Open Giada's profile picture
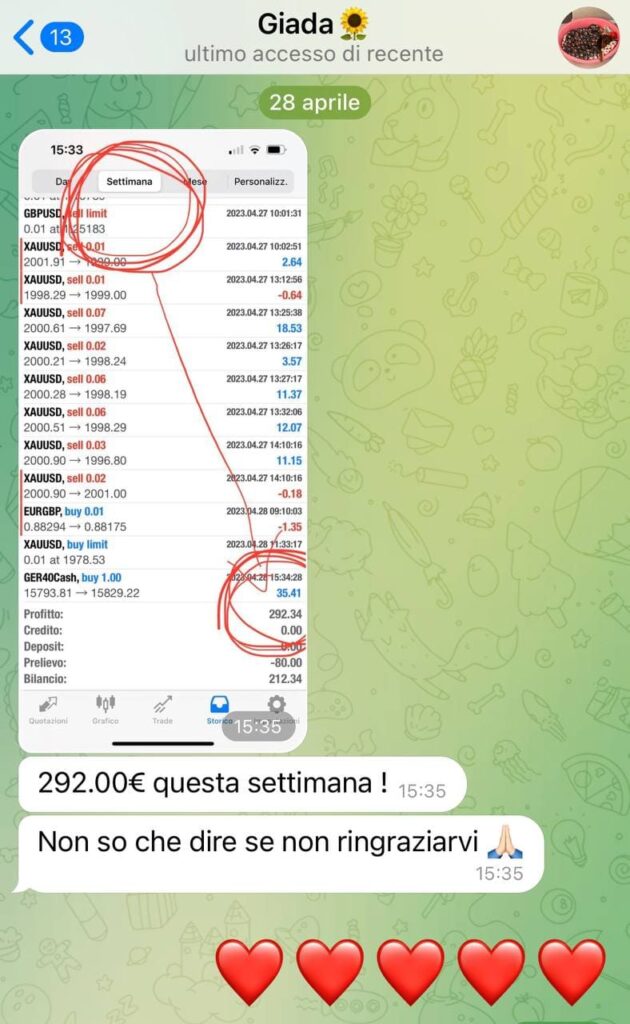Viewport: 630px width, 1024px height. tap(587, 37)
